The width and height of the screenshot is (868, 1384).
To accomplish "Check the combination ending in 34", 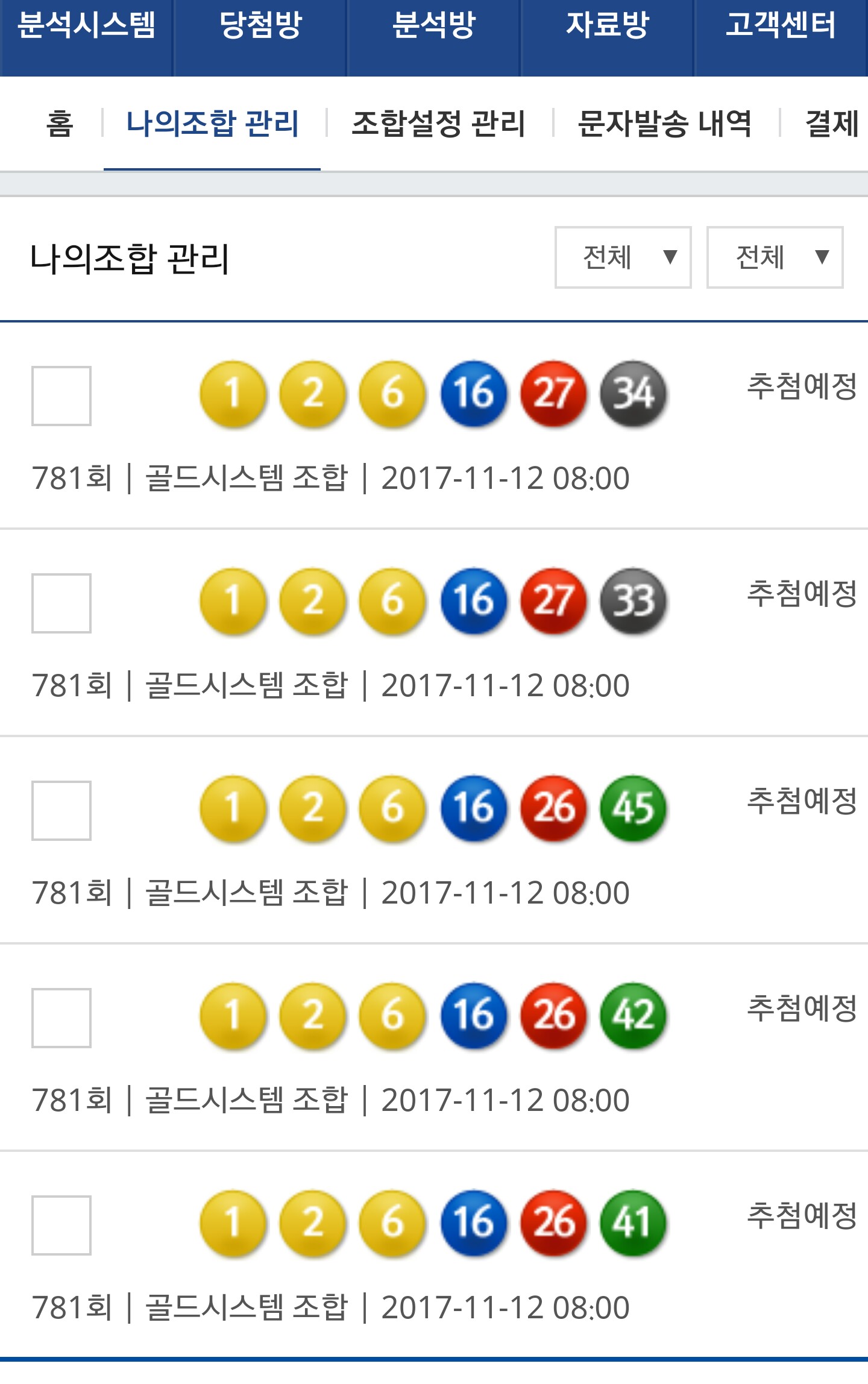I will click(61, 396).
